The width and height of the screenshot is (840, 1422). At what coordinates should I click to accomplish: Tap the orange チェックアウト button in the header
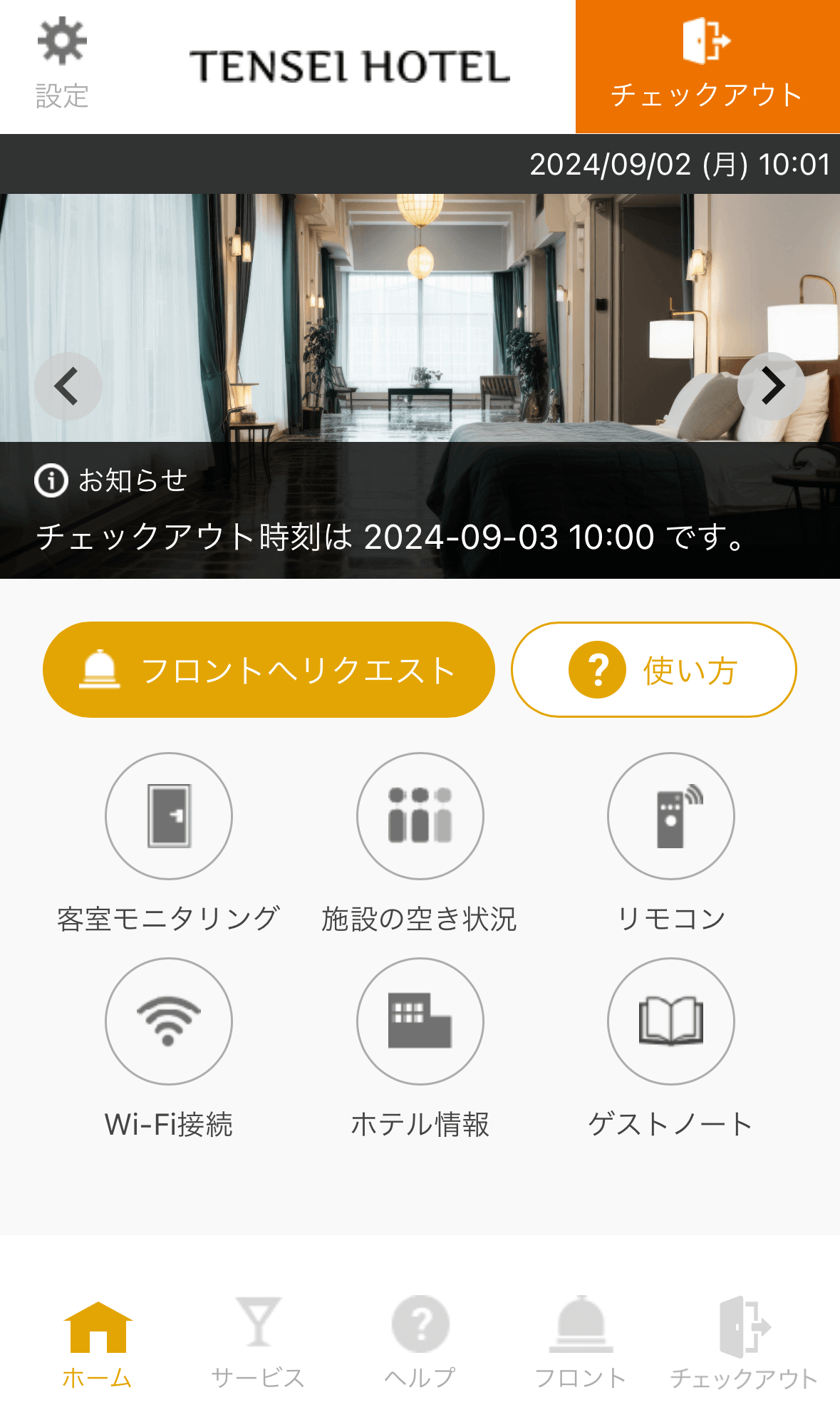707,67
